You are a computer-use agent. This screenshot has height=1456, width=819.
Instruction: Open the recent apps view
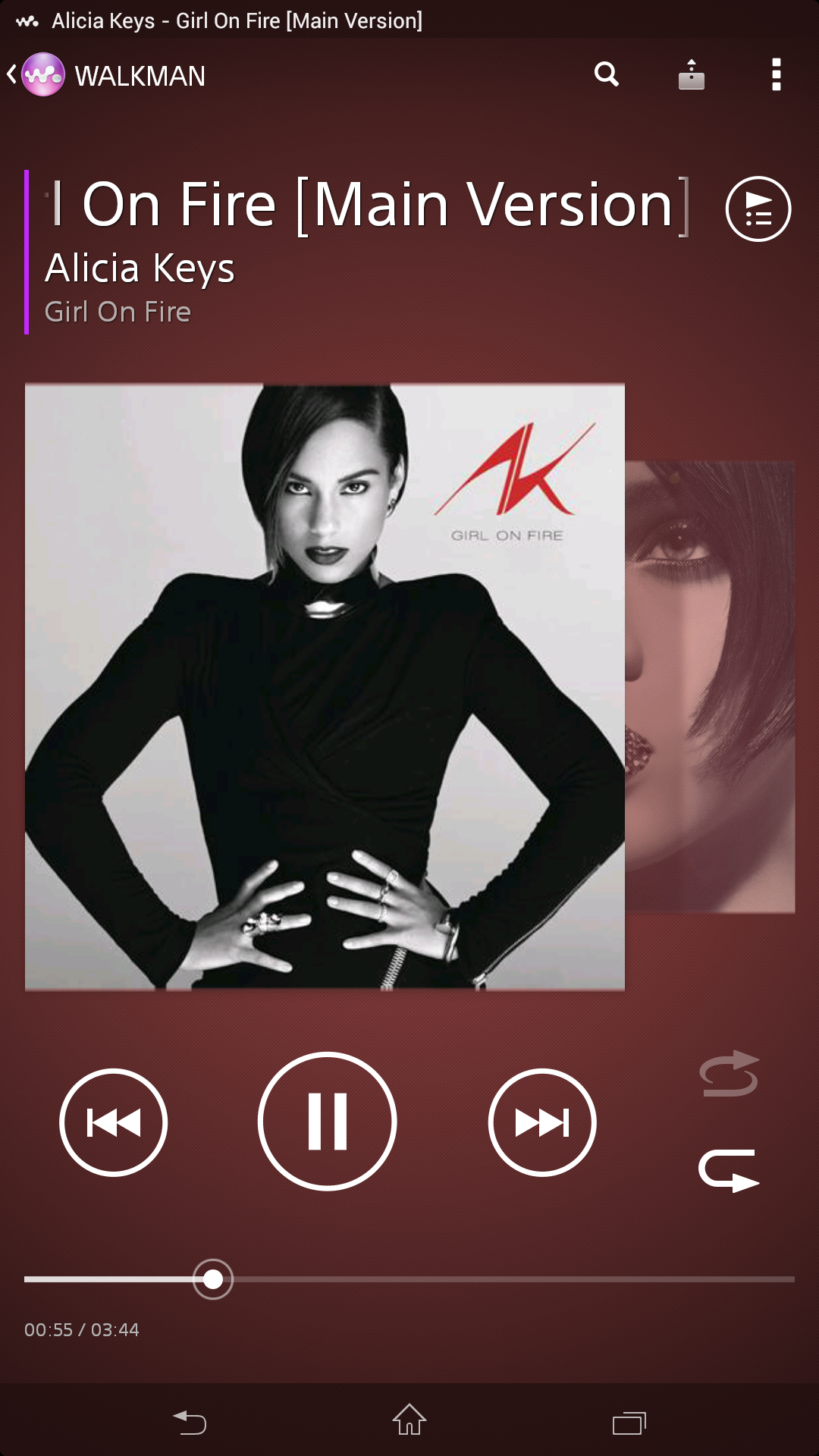tap(629, 1422)
